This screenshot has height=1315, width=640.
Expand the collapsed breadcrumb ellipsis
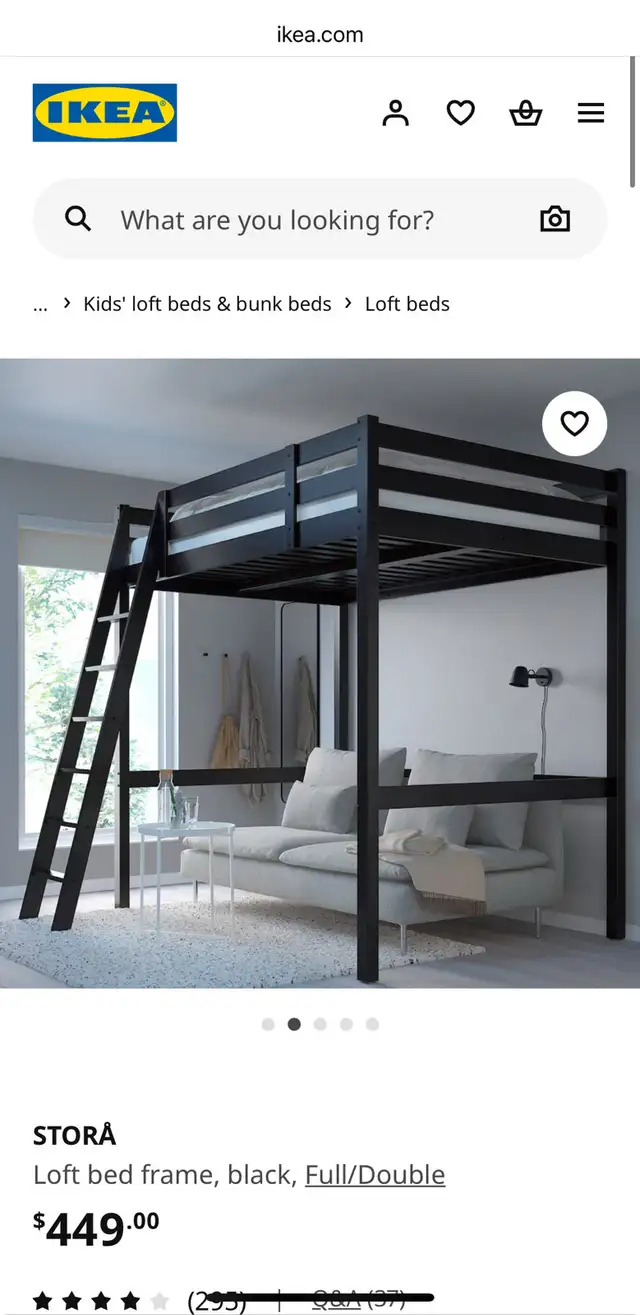click(x=40, y=304)
